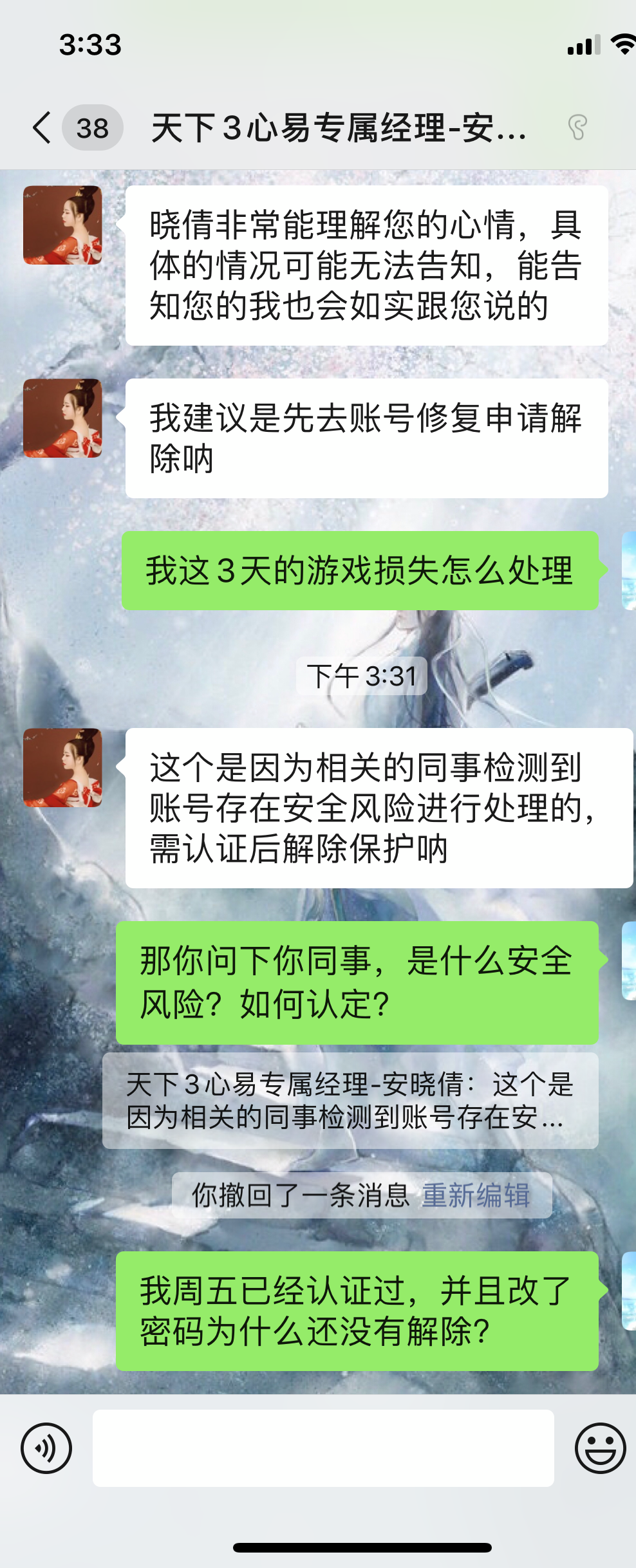Tap my avatar beside 我这3天的游戏损失 message
Screen dimensions: 636x1568
(x=628, y=571)
